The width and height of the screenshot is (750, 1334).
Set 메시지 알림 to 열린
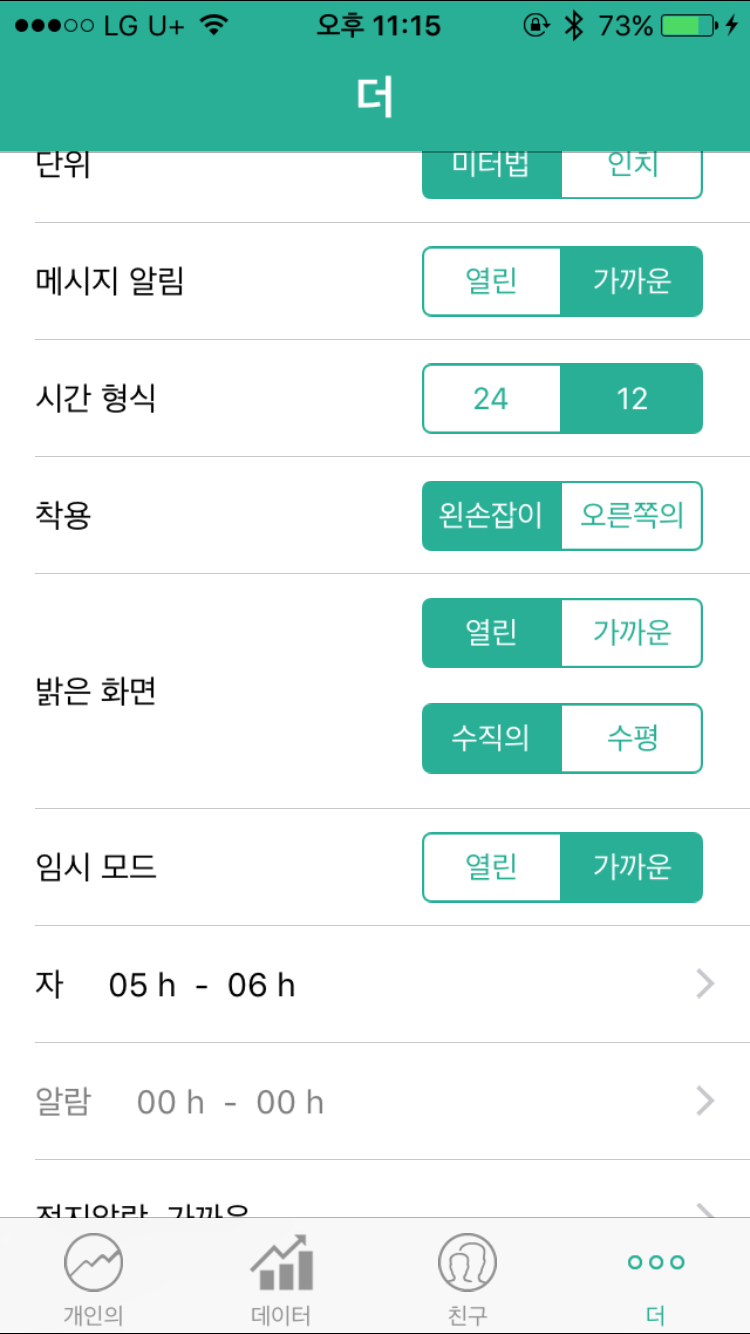(492, 282)
